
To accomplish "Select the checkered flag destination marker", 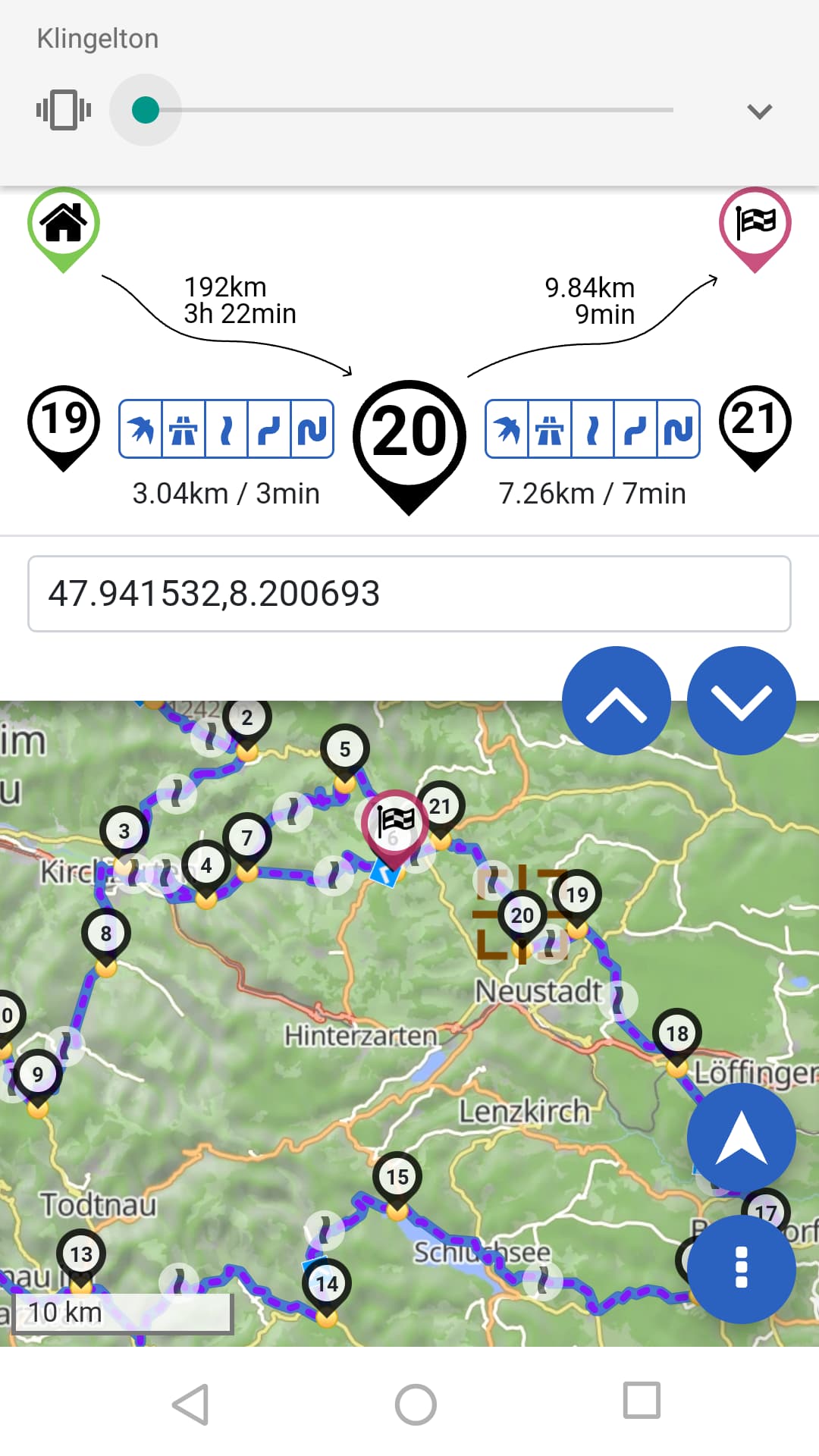I will click(x=755, y=225).
